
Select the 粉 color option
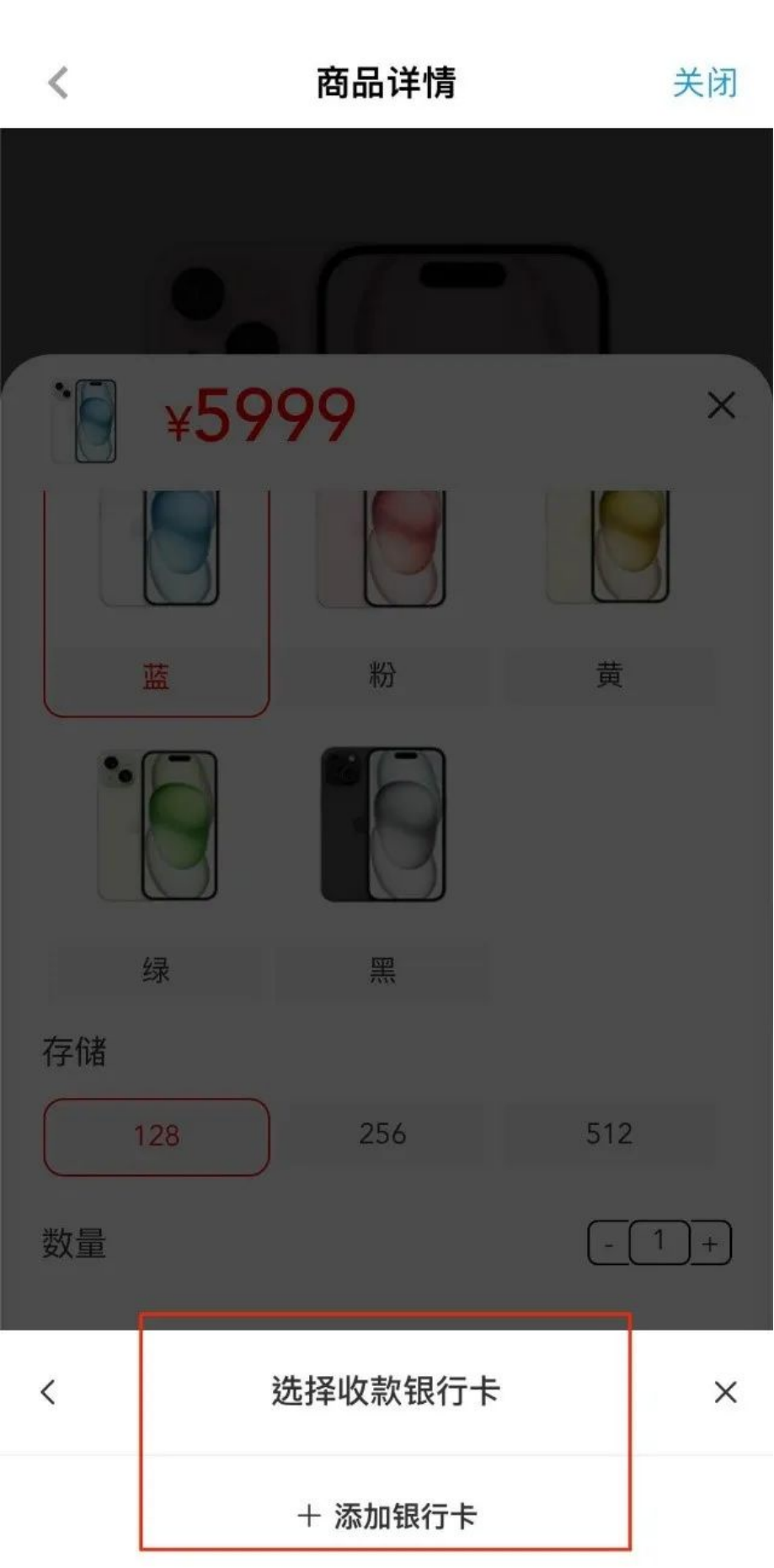click(382, 675)
